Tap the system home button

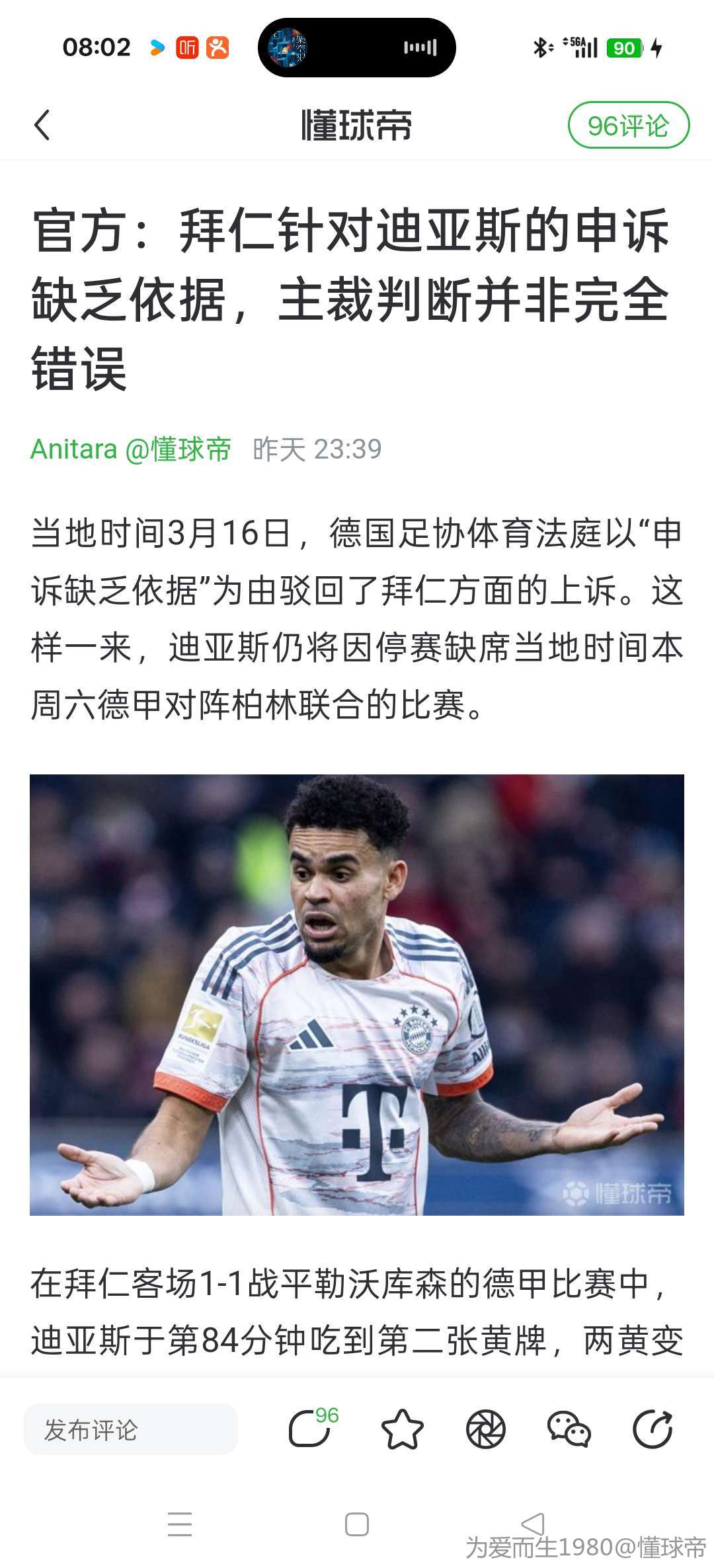point(357,1525)
